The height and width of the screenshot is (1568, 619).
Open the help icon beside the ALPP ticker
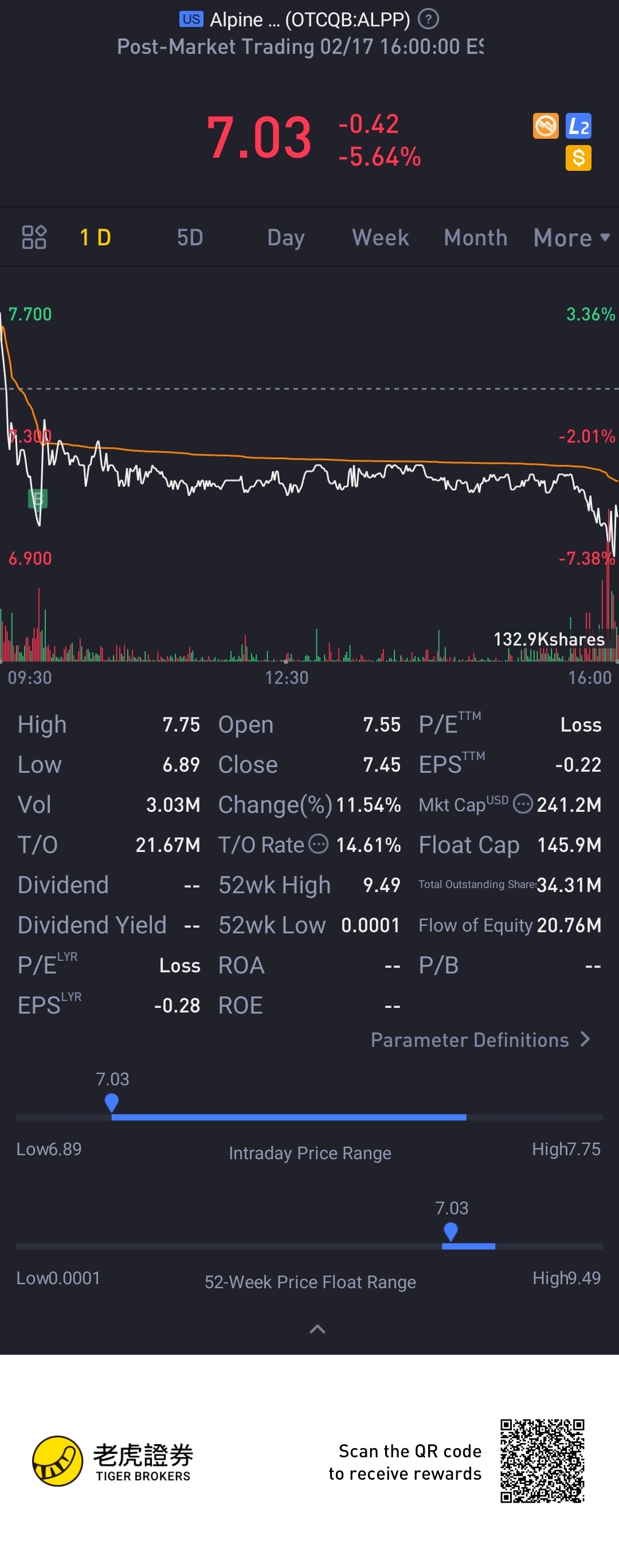coord(429,19)
